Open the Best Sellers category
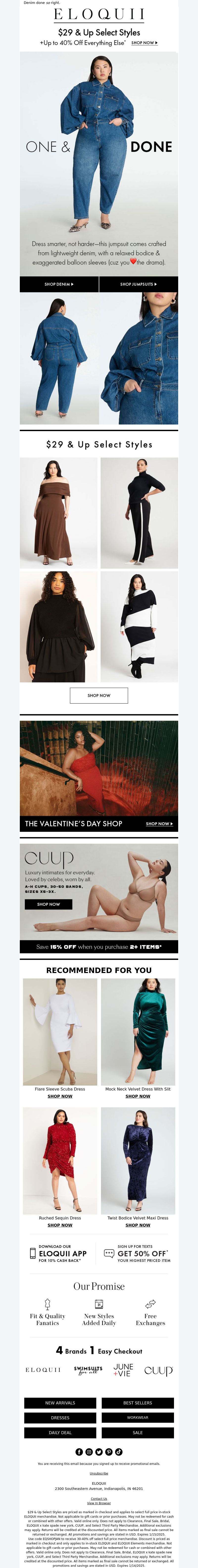The height and width of the screenshot is (1568, 198). coord(138,1403)
